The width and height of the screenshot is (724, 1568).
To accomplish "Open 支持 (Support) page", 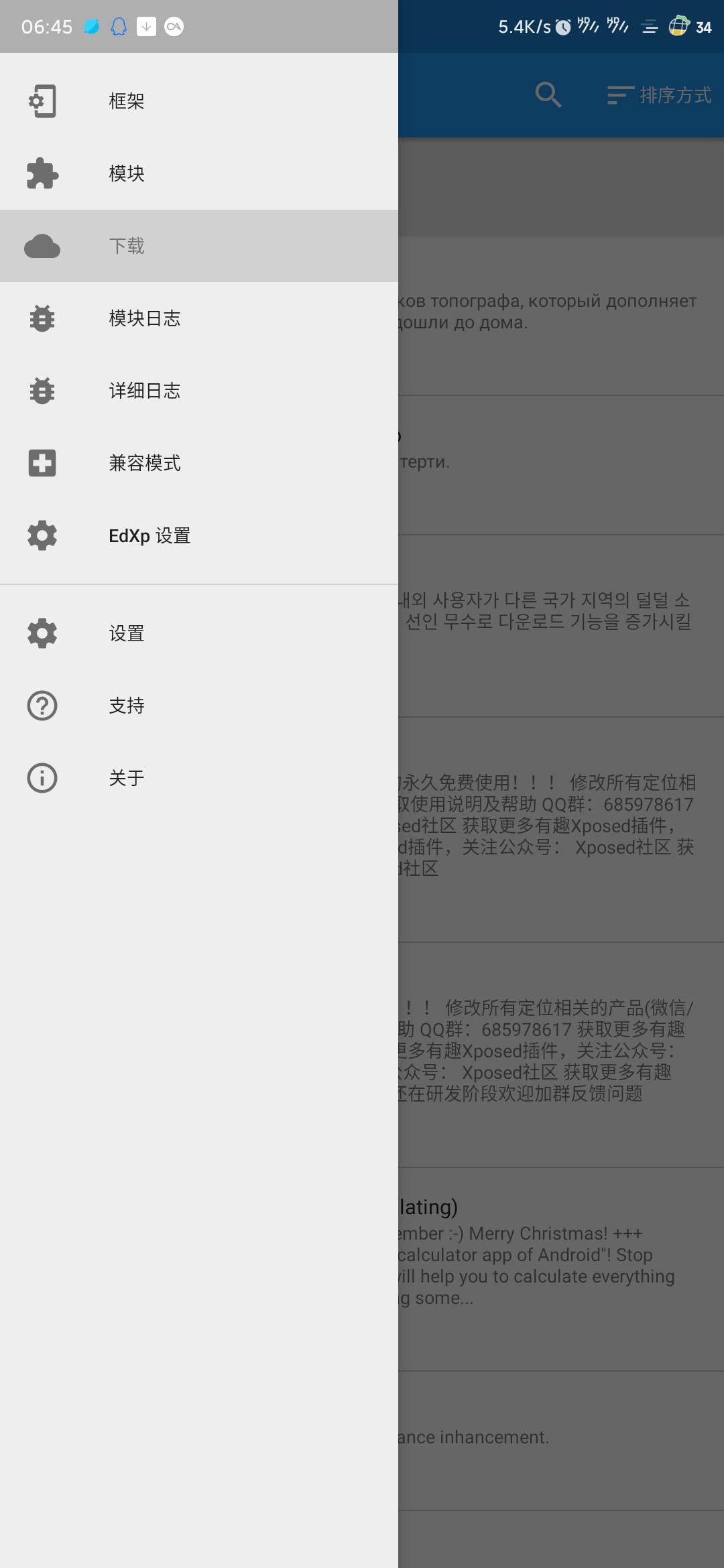I will (x=199, y=706).
